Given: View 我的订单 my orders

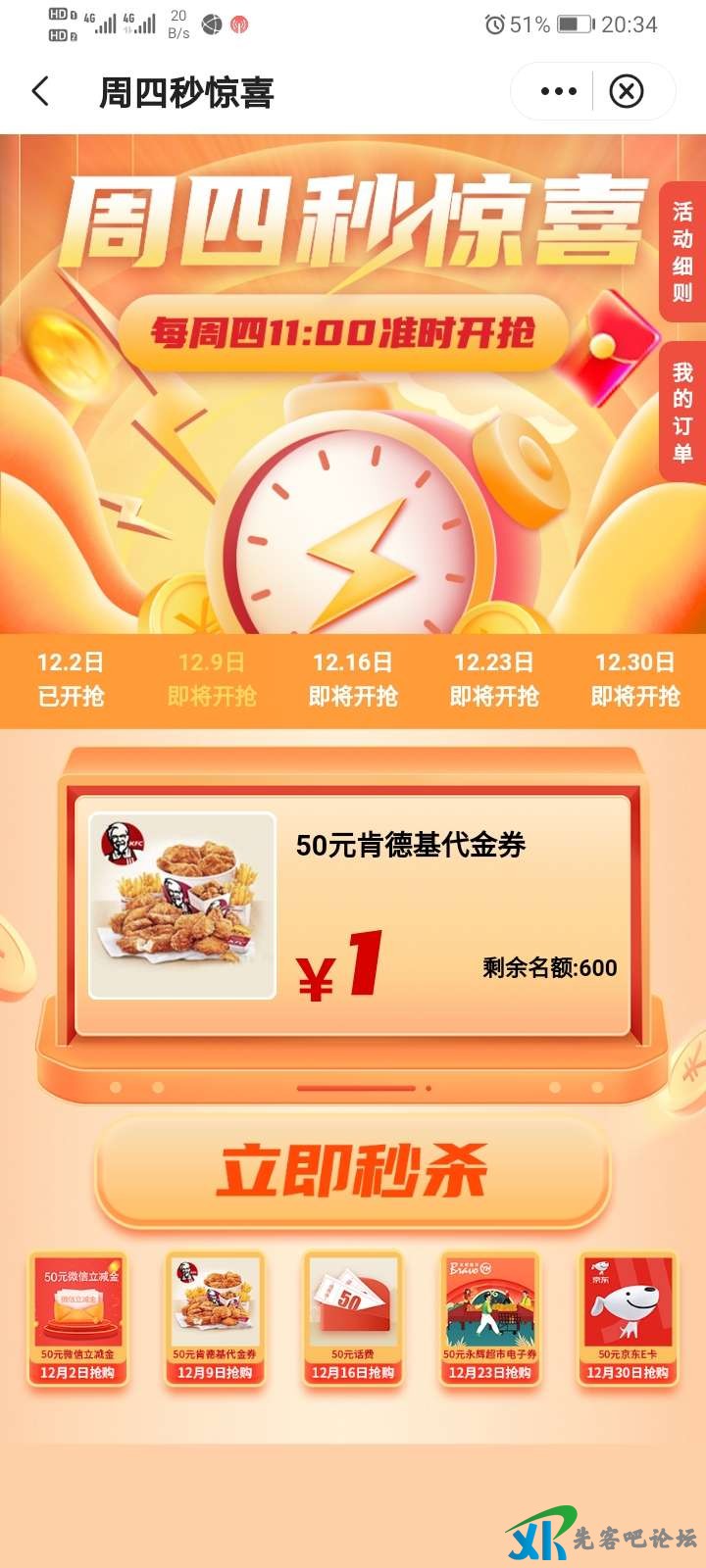Looking at the screenshot, I should point(682,413).
